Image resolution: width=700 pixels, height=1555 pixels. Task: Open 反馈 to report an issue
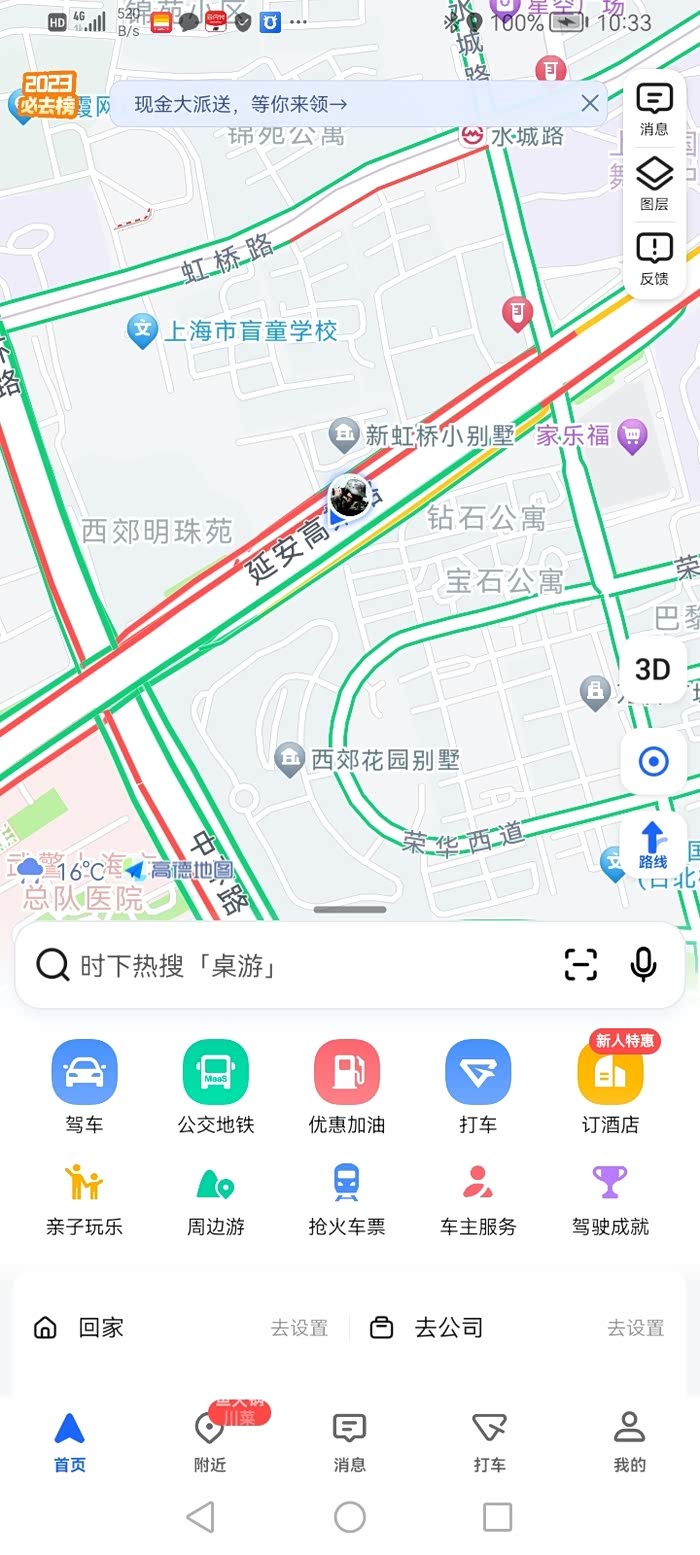654,258
